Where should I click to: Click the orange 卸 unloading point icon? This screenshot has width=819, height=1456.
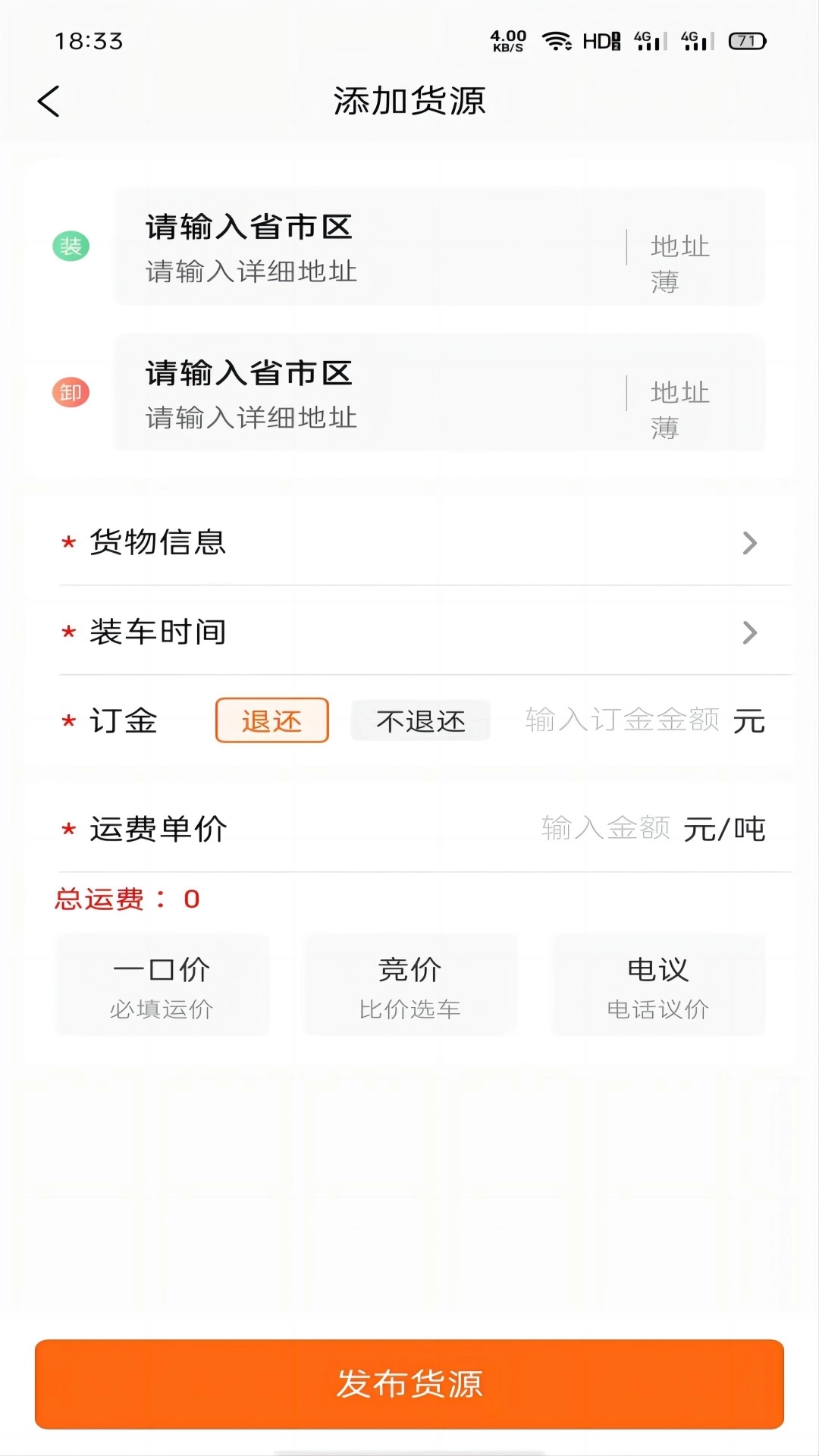click(x=71, y=393)
